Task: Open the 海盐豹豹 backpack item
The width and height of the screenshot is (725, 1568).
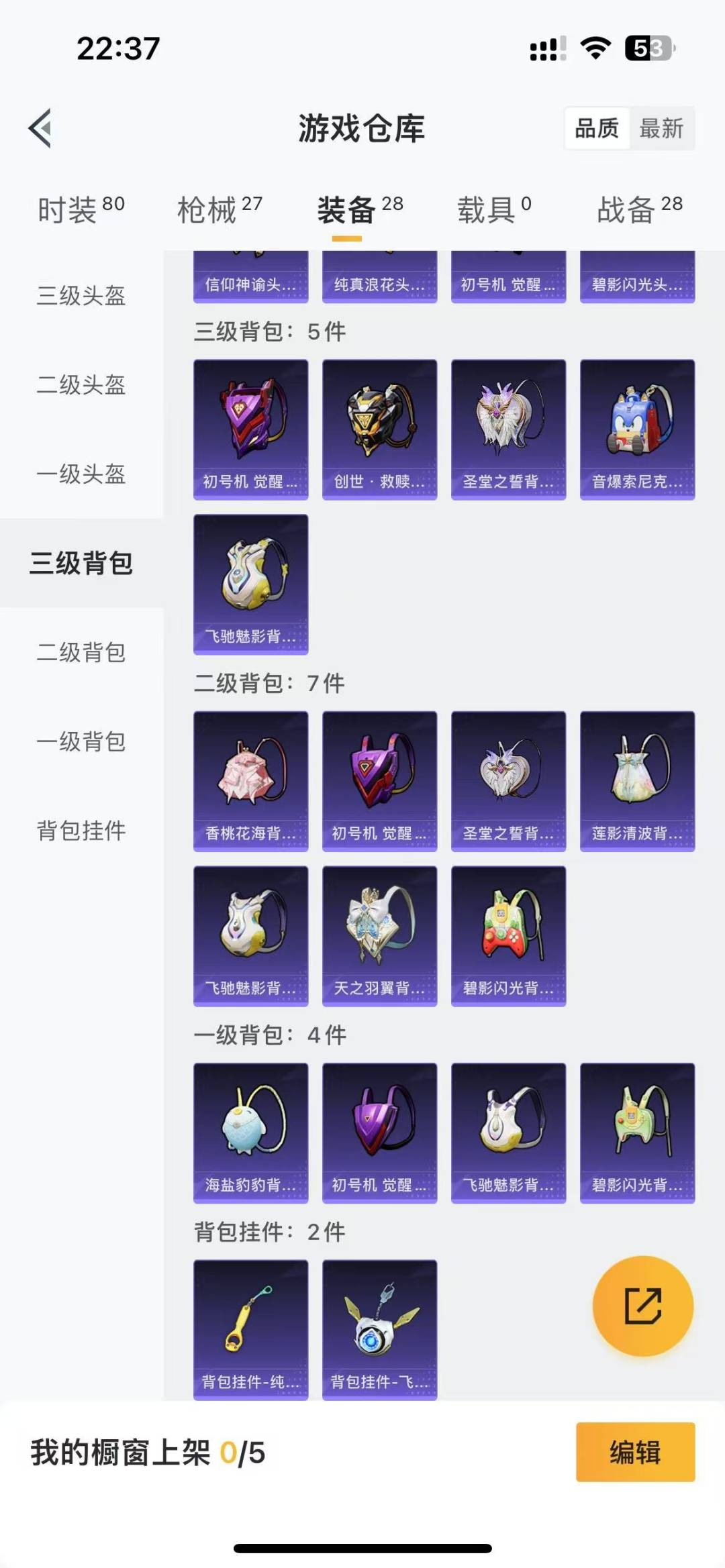Action: 250,1133
